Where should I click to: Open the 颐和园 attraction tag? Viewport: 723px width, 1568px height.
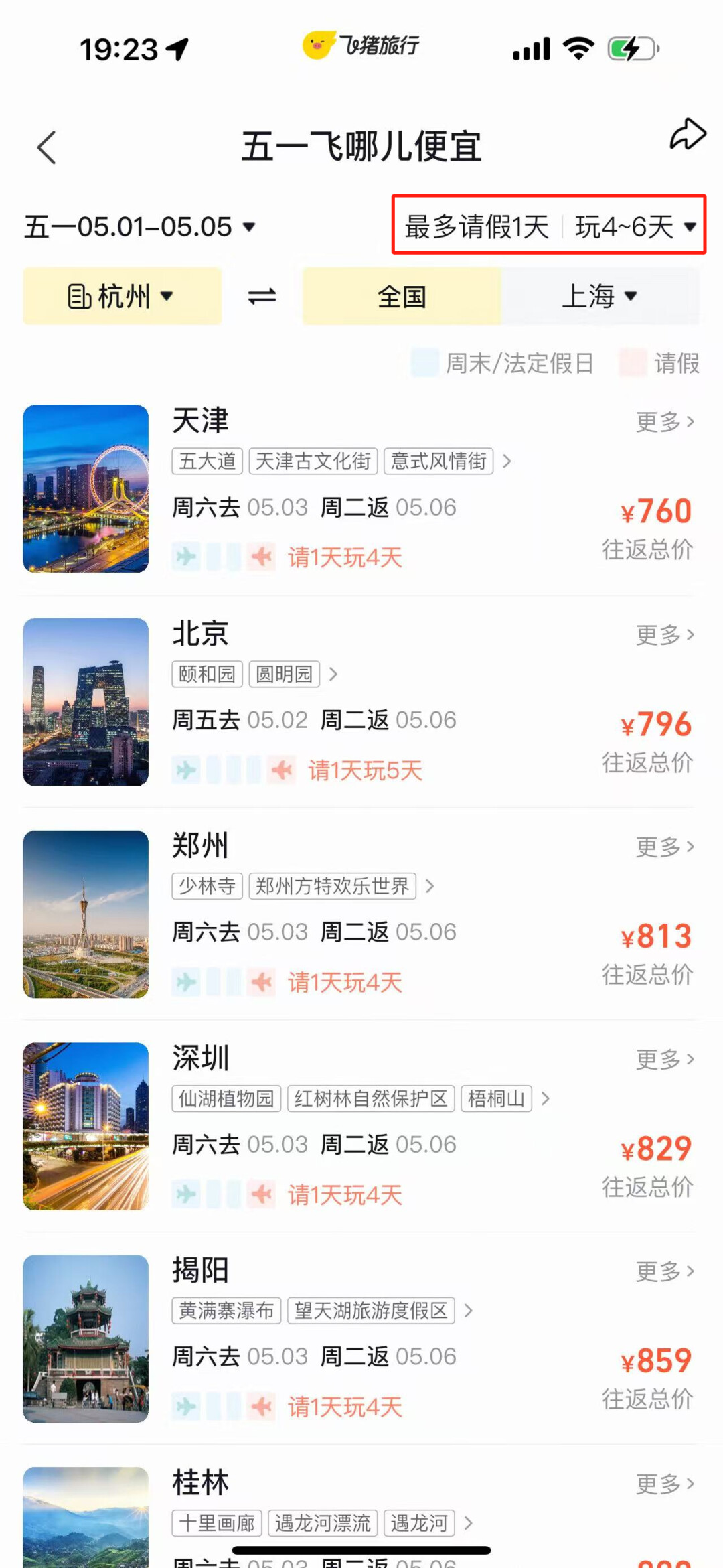tap(208, 674)
